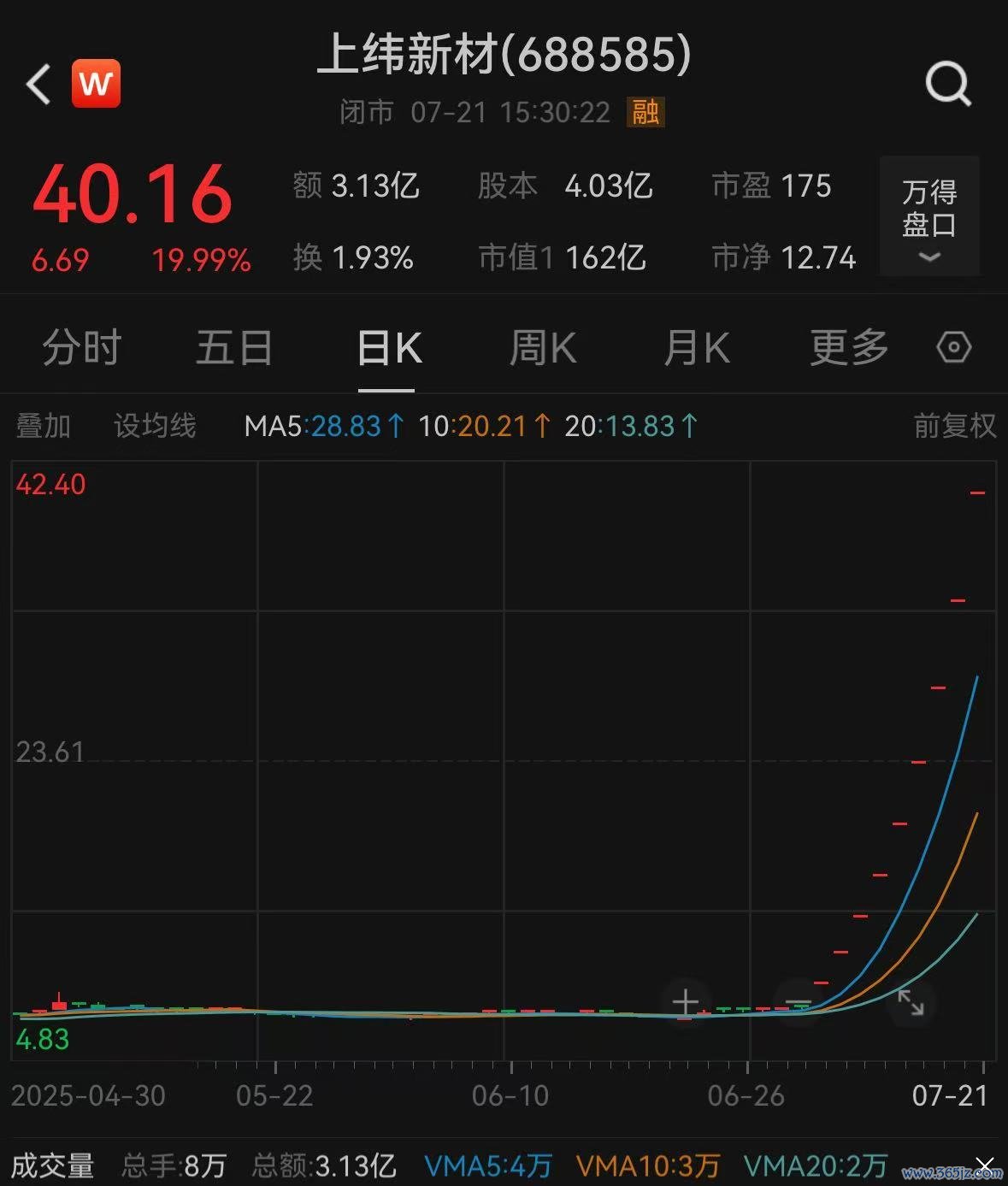The height and width of the screenshot is (1186, 1008).
Task: Open chart settings hexagon icon
Action: 953,347
